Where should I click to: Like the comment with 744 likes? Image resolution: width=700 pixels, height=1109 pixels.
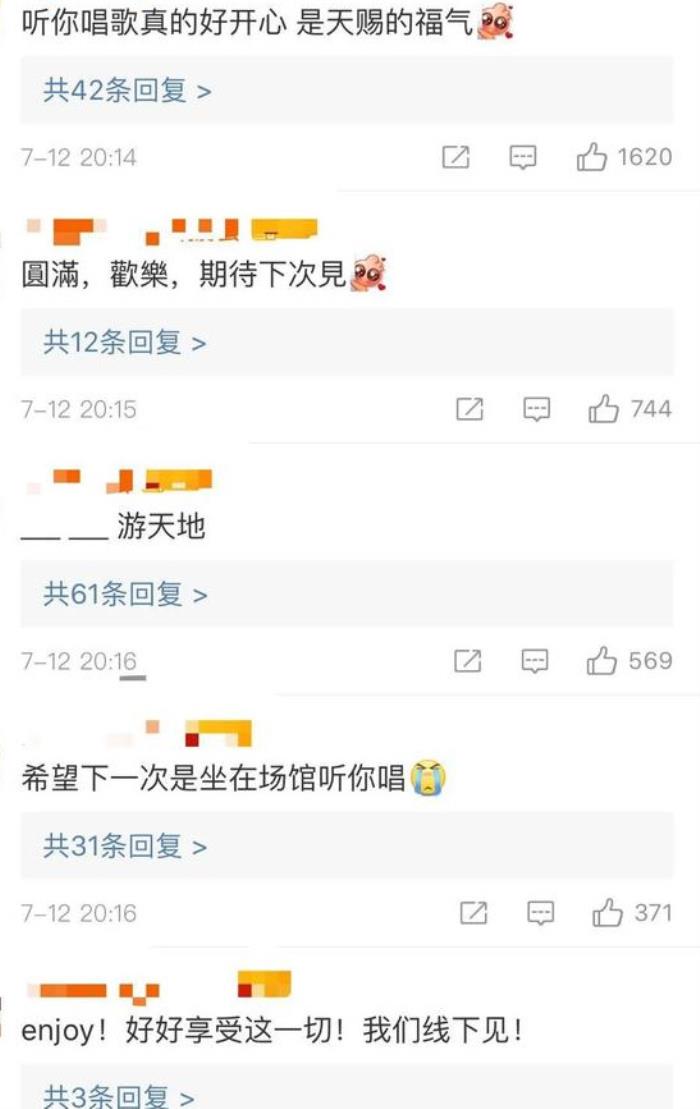point(604,409)
